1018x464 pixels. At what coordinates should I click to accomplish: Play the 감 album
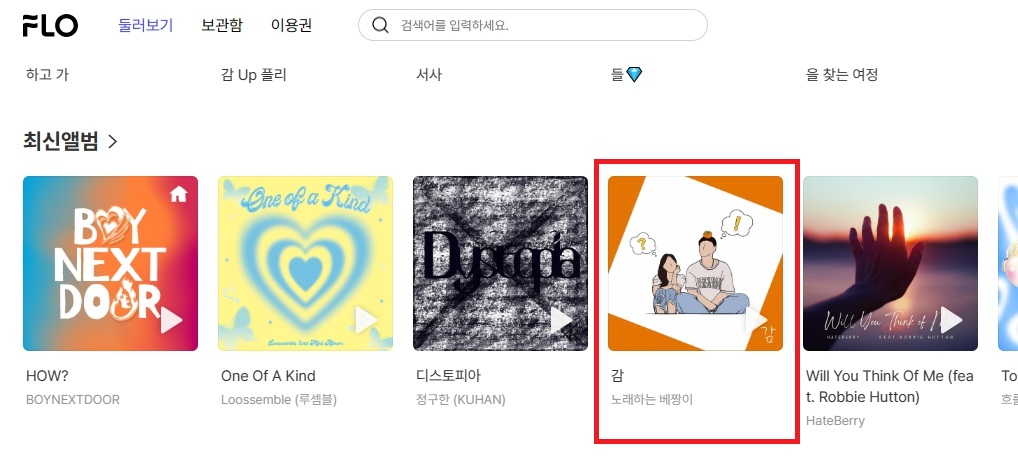coord(756,321)
